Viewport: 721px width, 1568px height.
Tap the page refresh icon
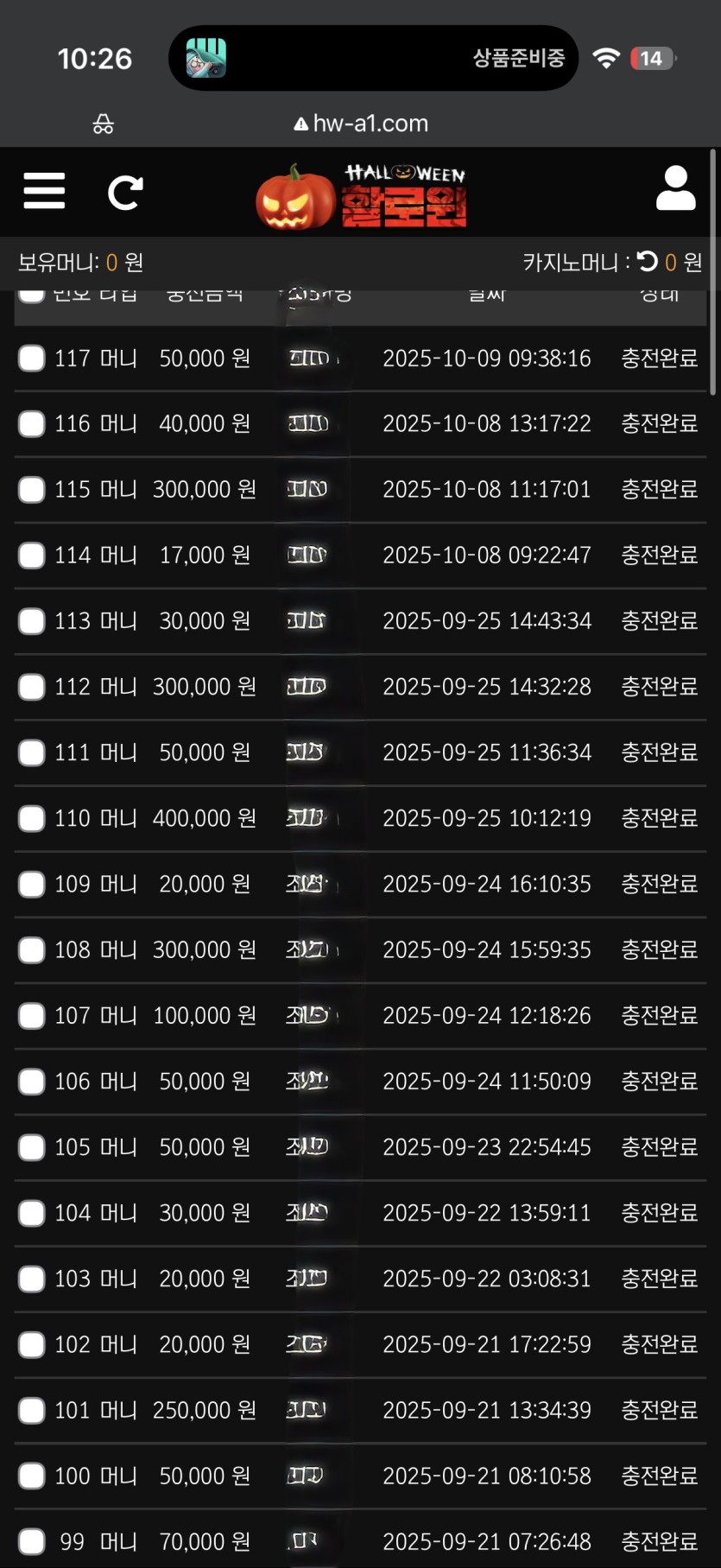click(x=125, y=193)
